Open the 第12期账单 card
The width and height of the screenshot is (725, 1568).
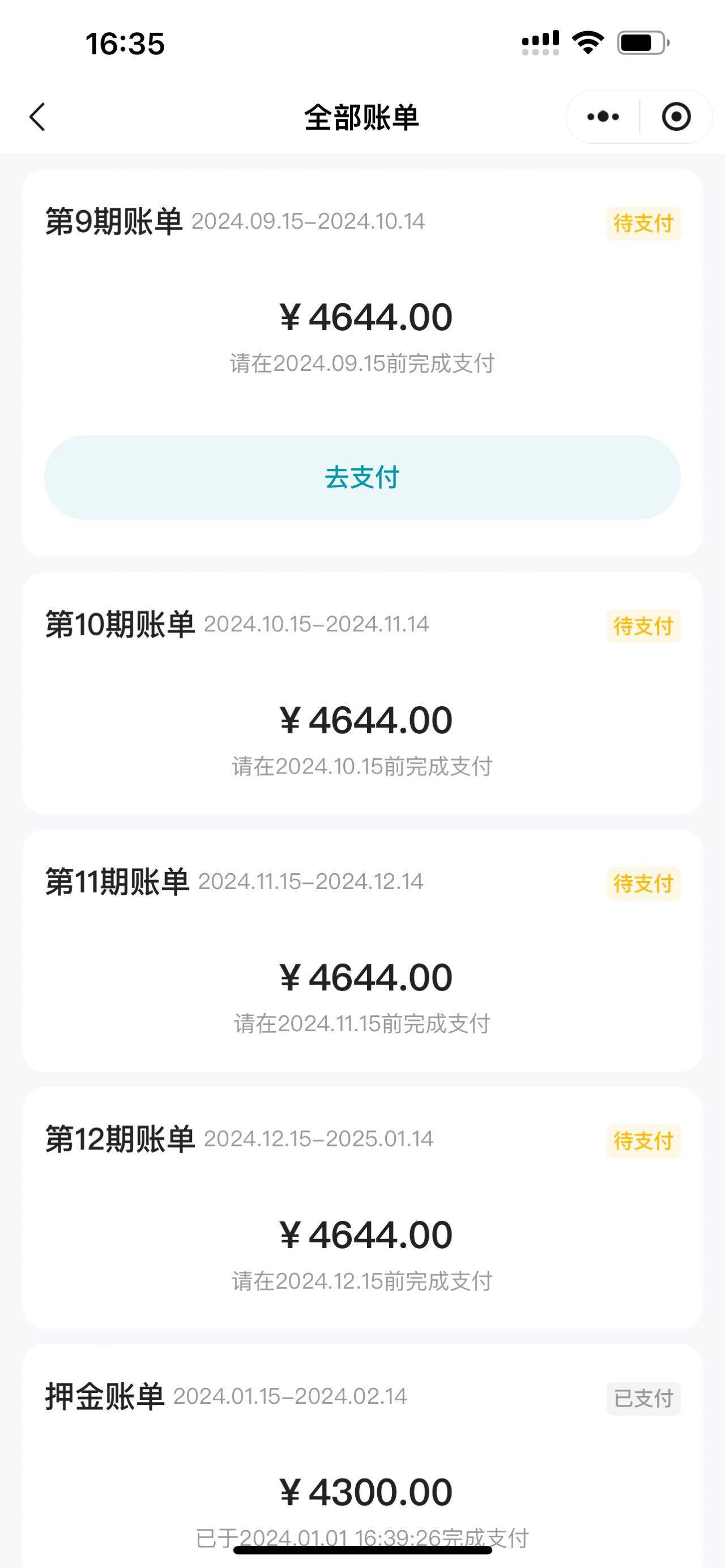point(362,1208)
